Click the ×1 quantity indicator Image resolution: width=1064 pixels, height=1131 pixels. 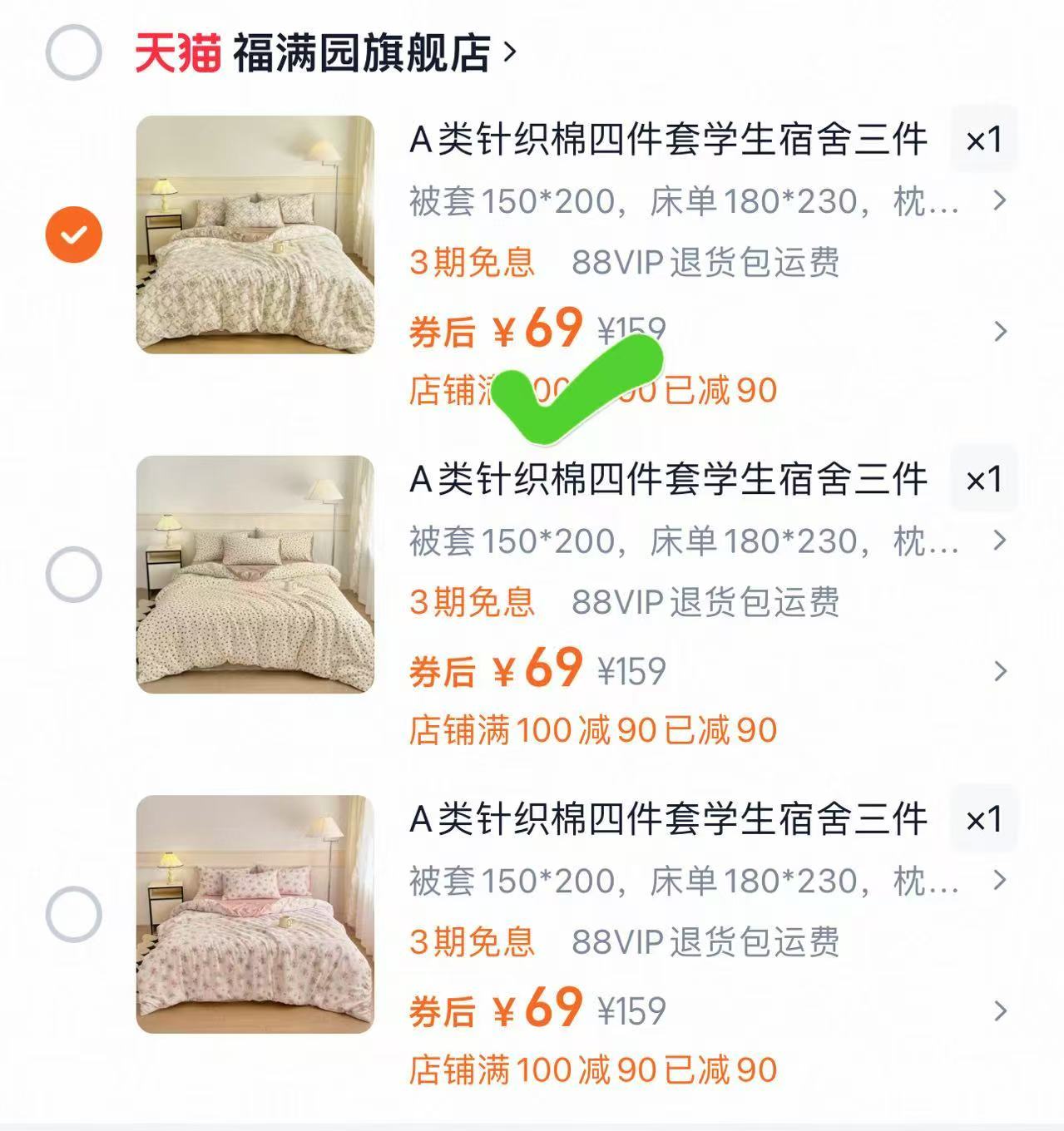coord(985,139)
